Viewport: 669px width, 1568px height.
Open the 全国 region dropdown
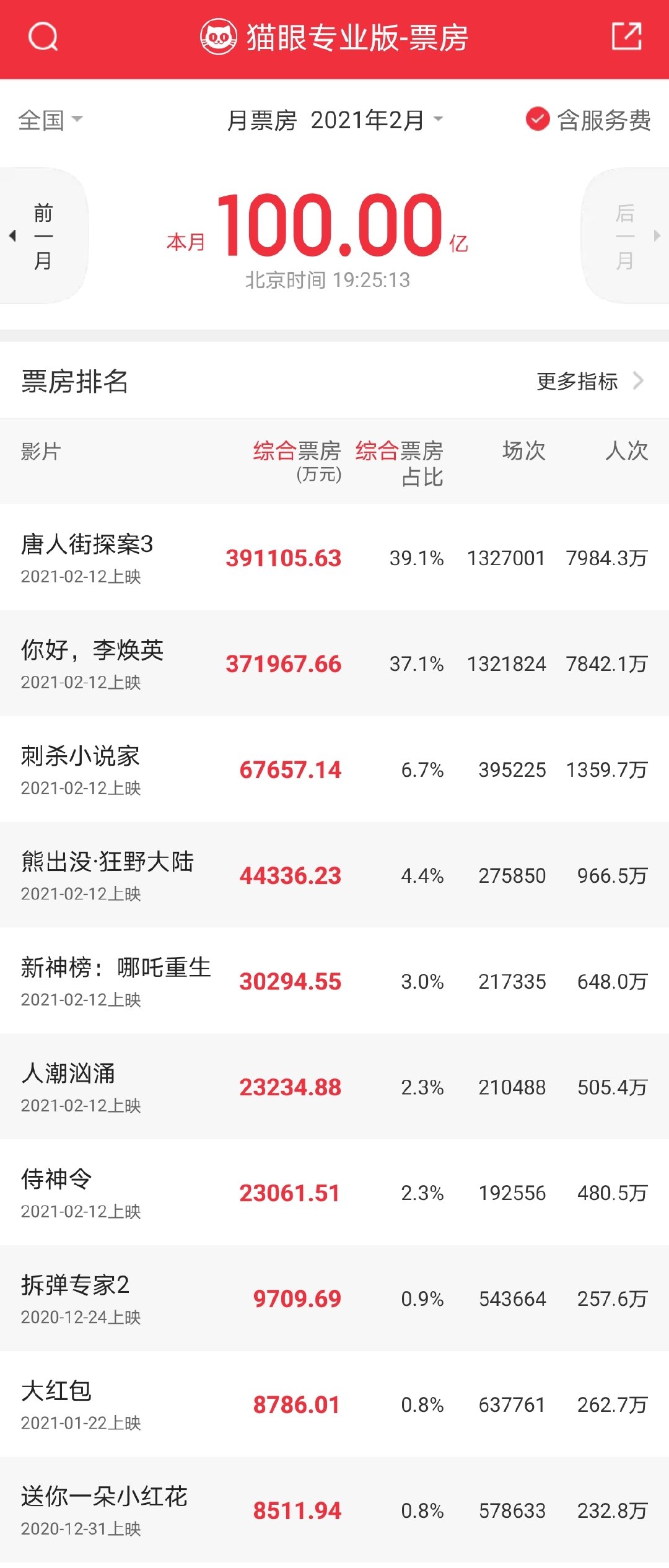50,120
